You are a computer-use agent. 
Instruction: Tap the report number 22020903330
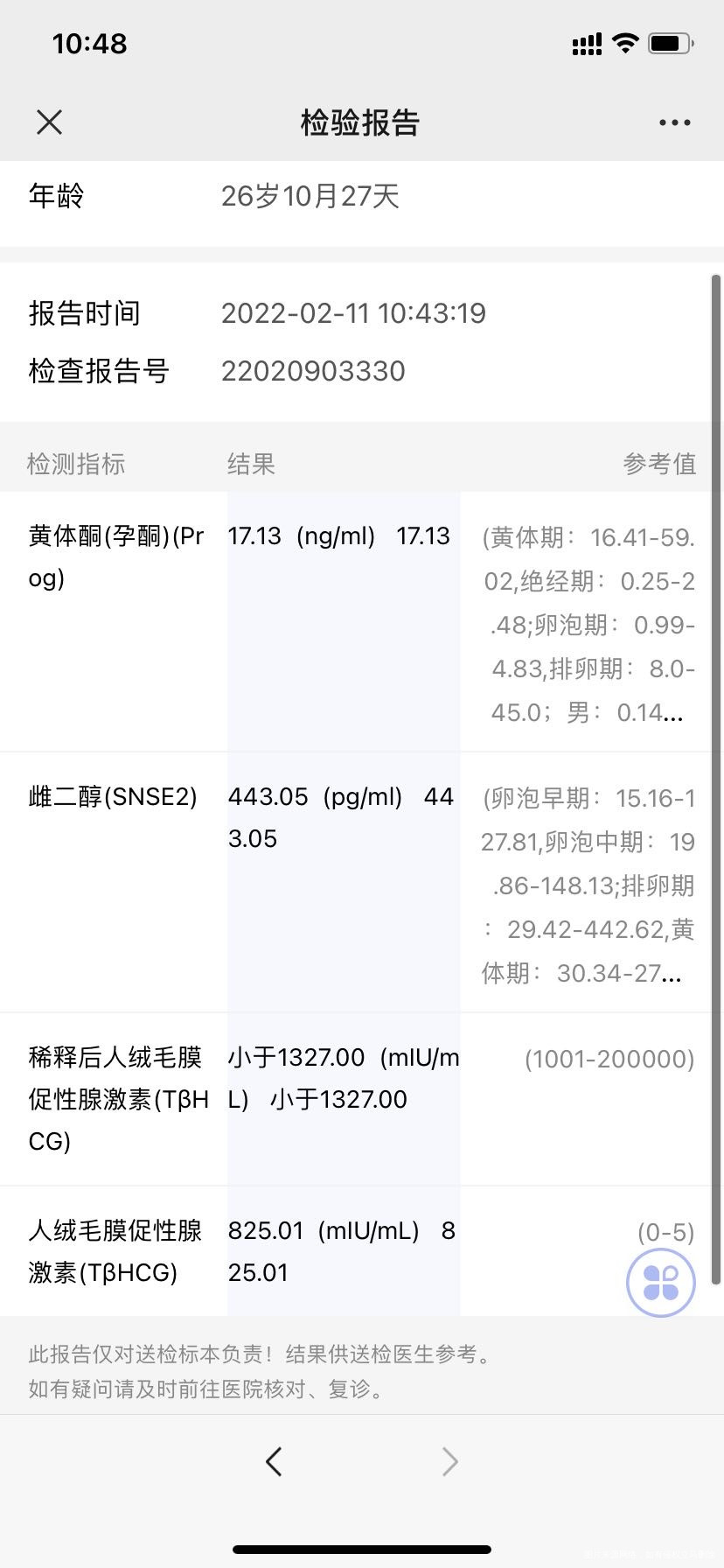[x=313, y=371]
